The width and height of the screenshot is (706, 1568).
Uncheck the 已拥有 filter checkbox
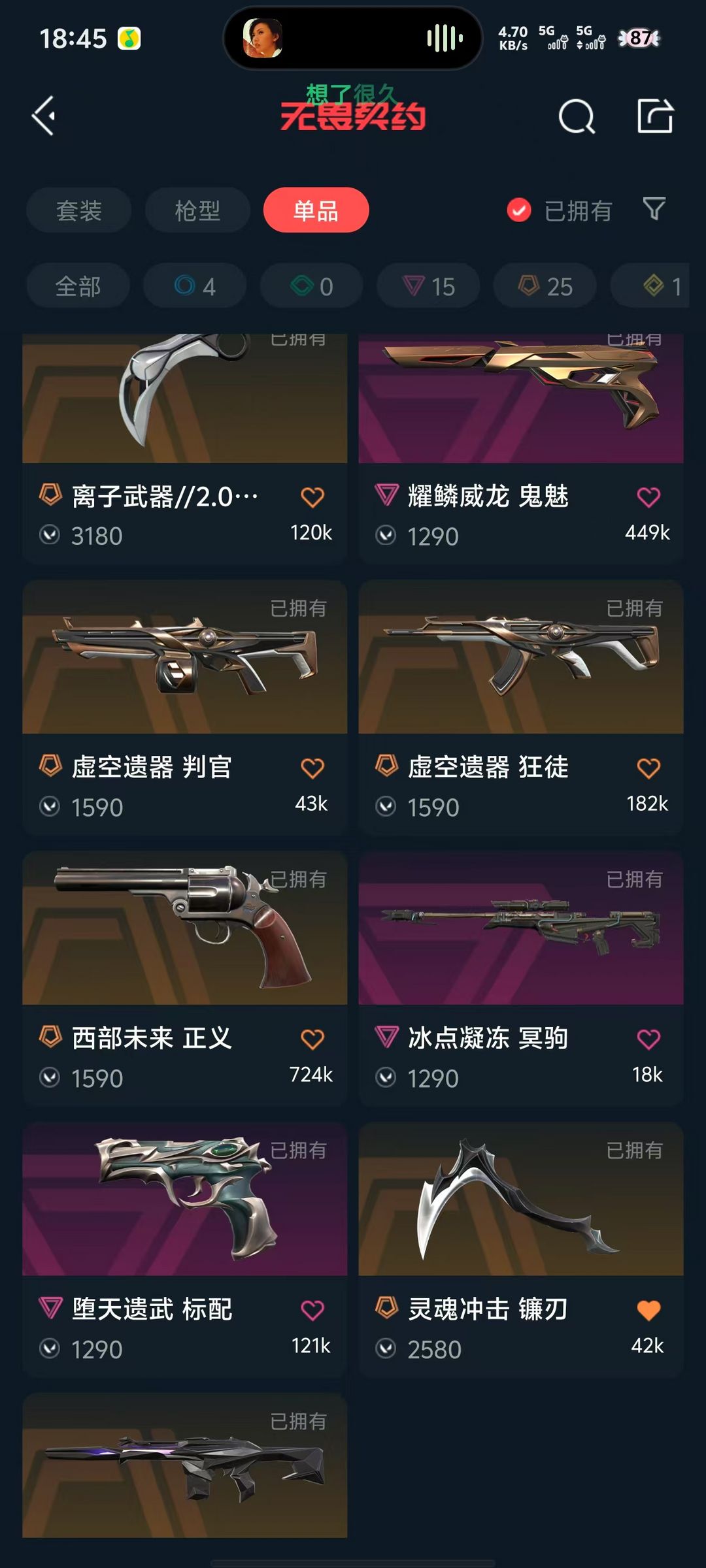point(519,210)
